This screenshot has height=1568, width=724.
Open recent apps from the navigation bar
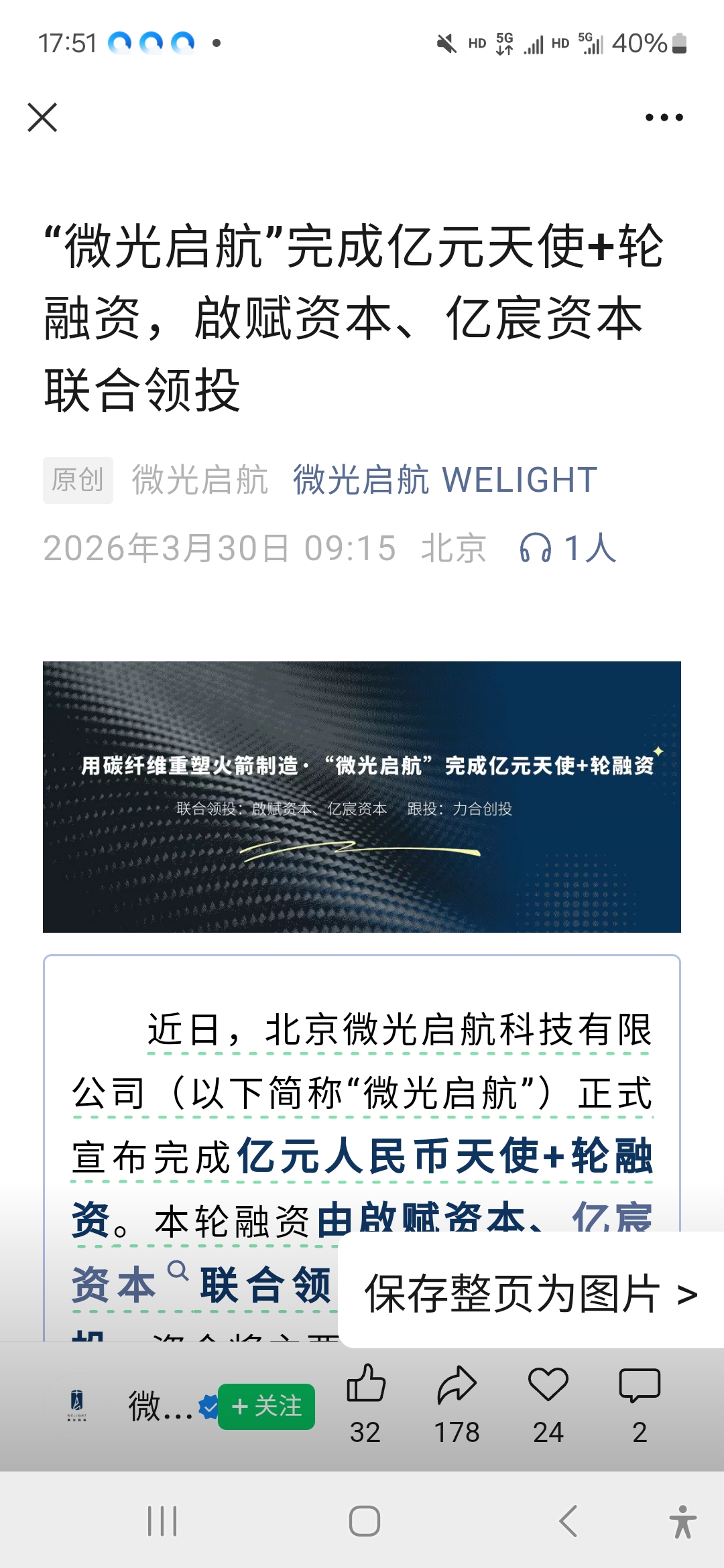pyautogui.click(x=162, y=1521)
